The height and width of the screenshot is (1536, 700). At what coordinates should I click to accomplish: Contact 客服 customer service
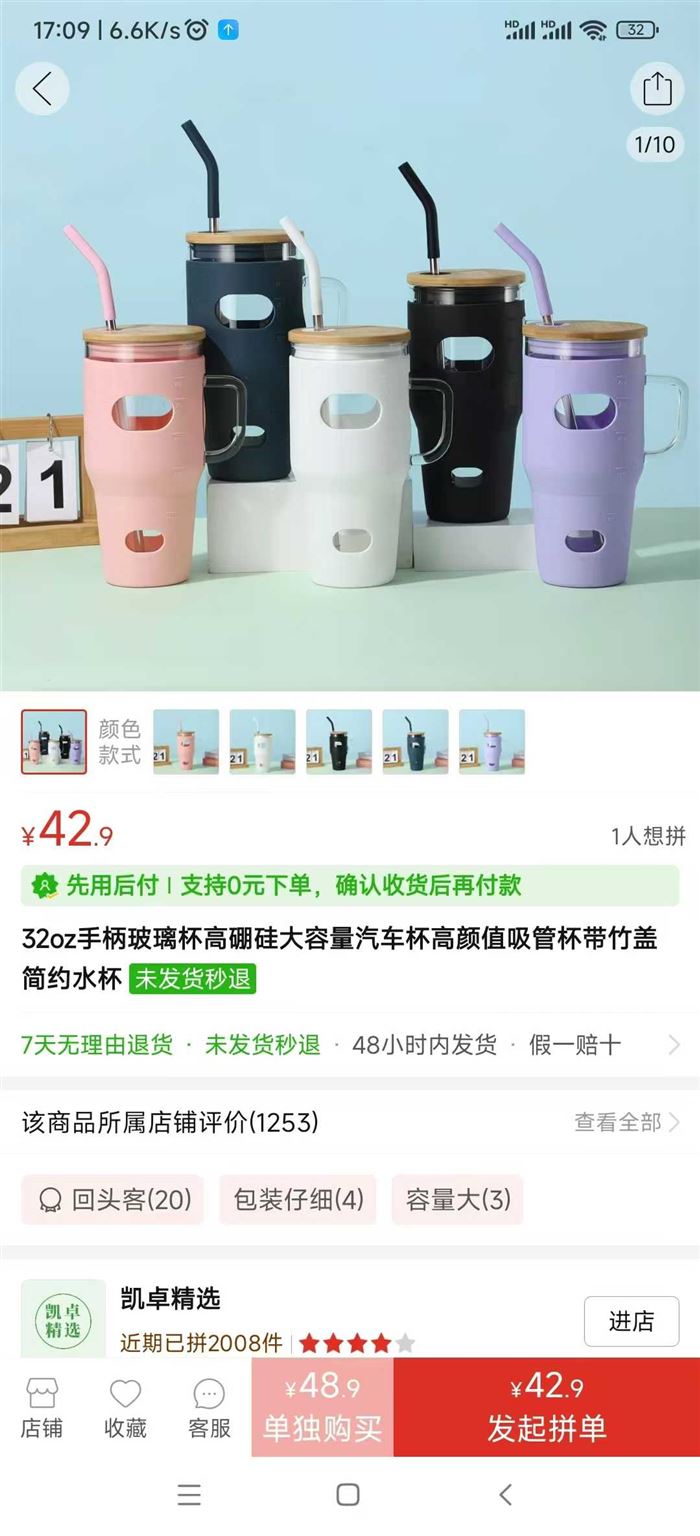209,1407
